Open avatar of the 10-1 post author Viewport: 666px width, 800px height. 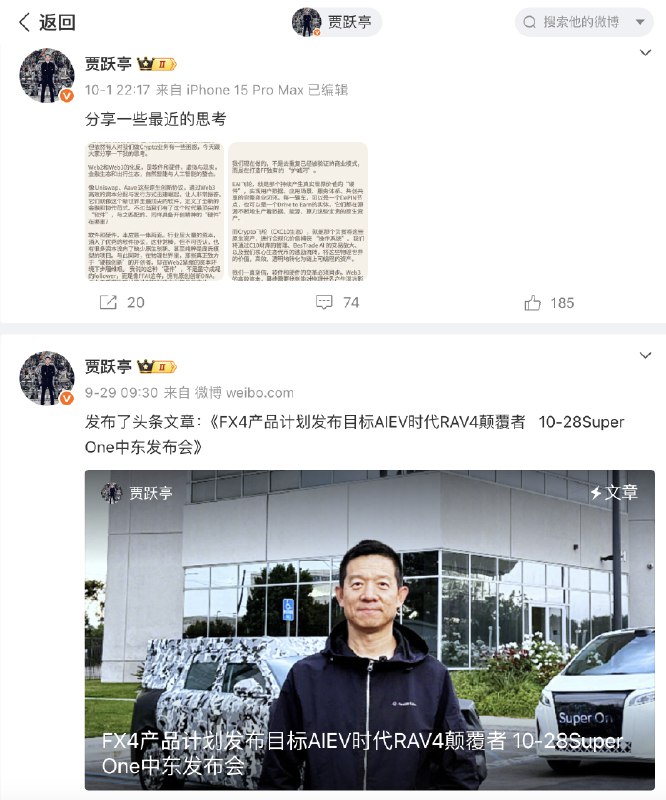(47, 76)
